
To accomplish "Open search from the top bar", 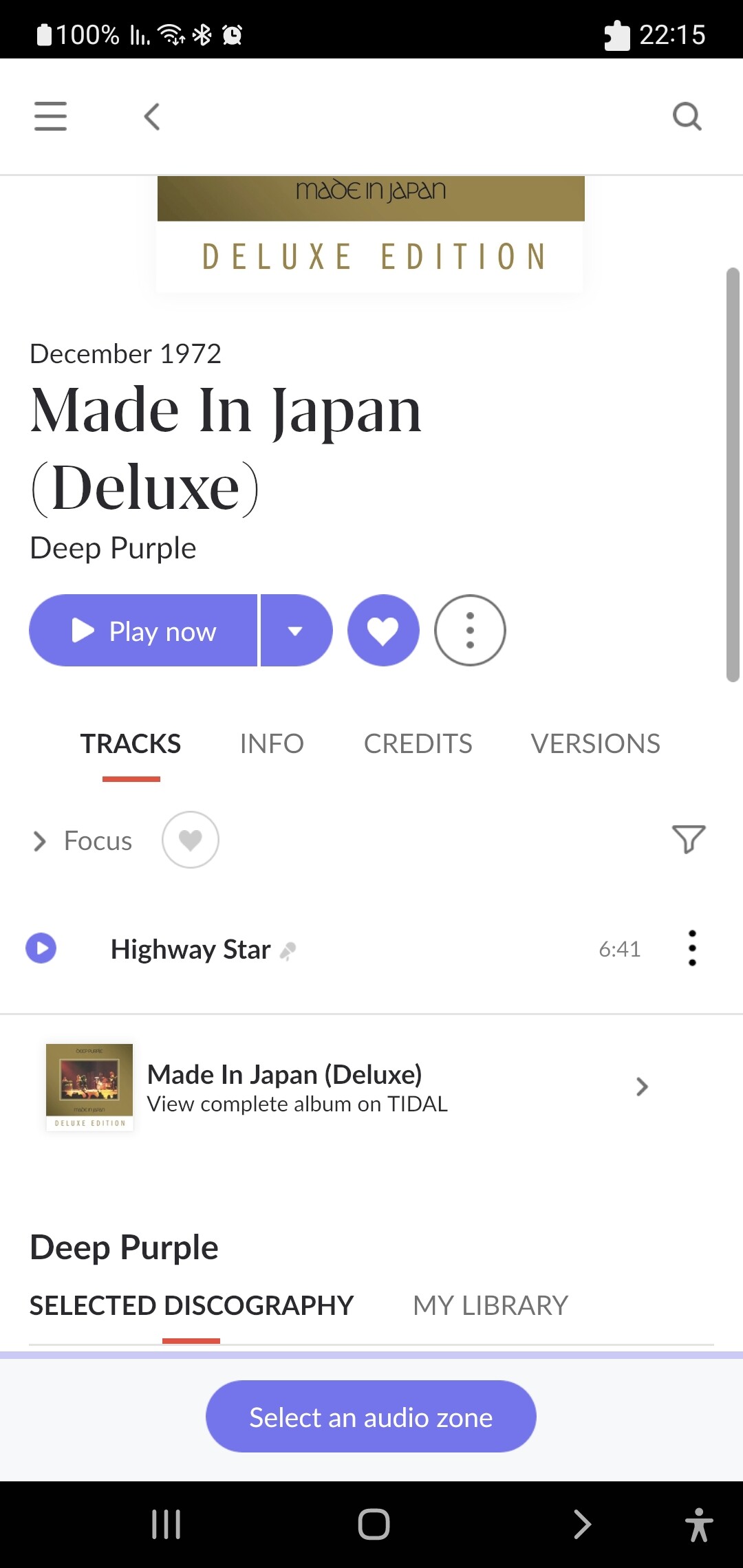I will pos(687,116).
